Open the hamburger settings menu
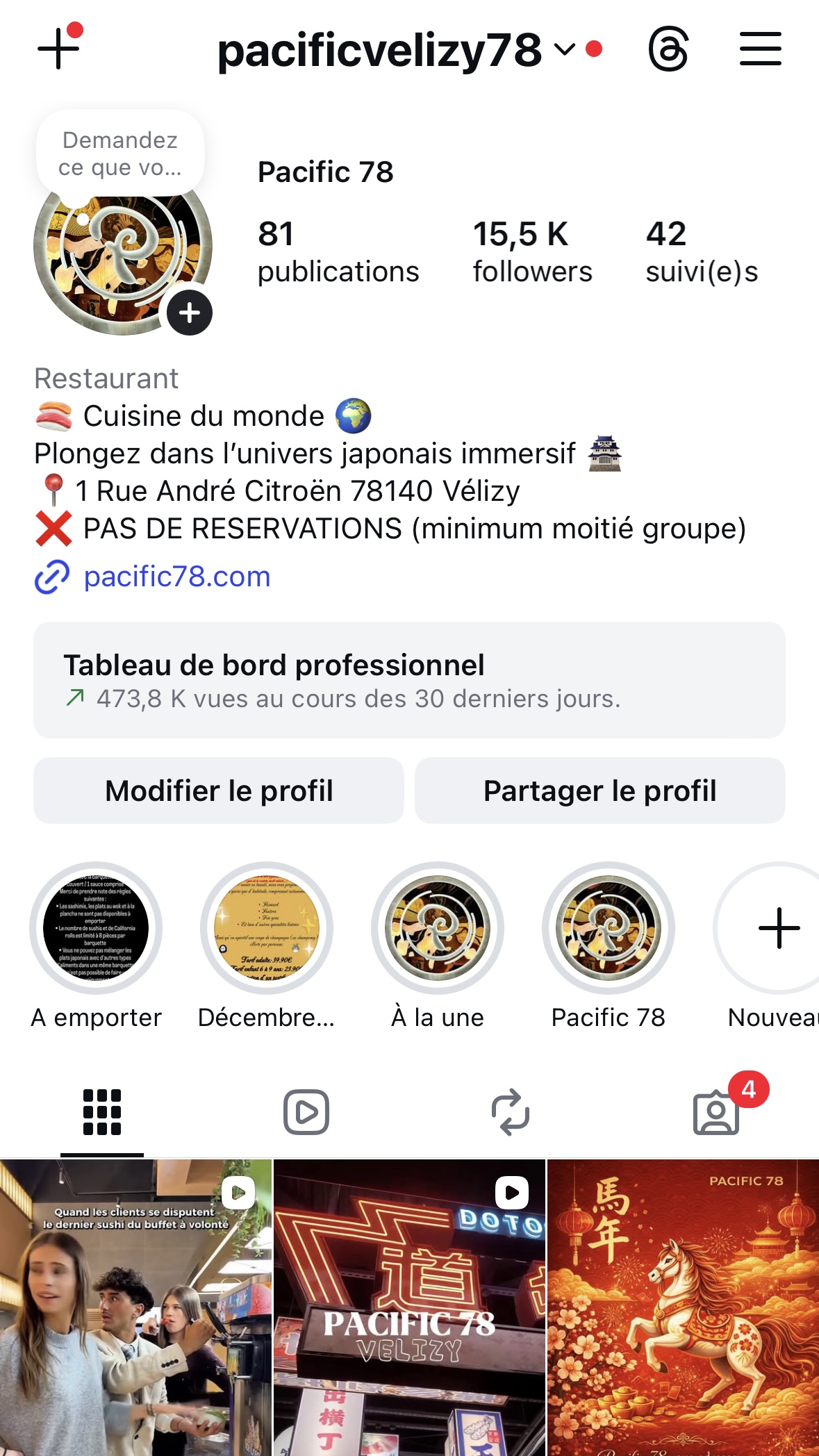 760,49
